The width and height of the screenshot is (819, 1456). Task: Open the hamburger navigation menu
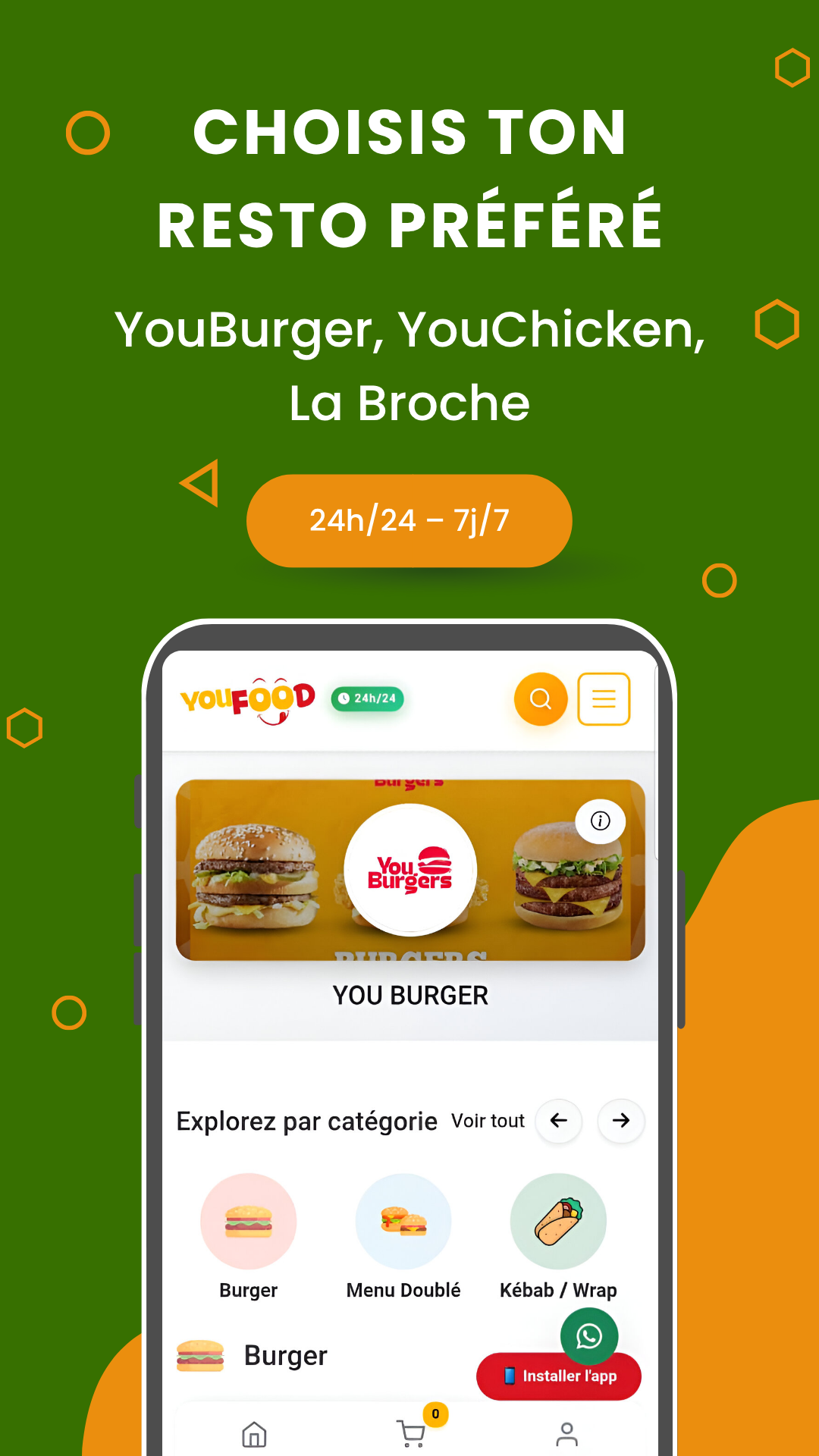(x=604, y=699)
